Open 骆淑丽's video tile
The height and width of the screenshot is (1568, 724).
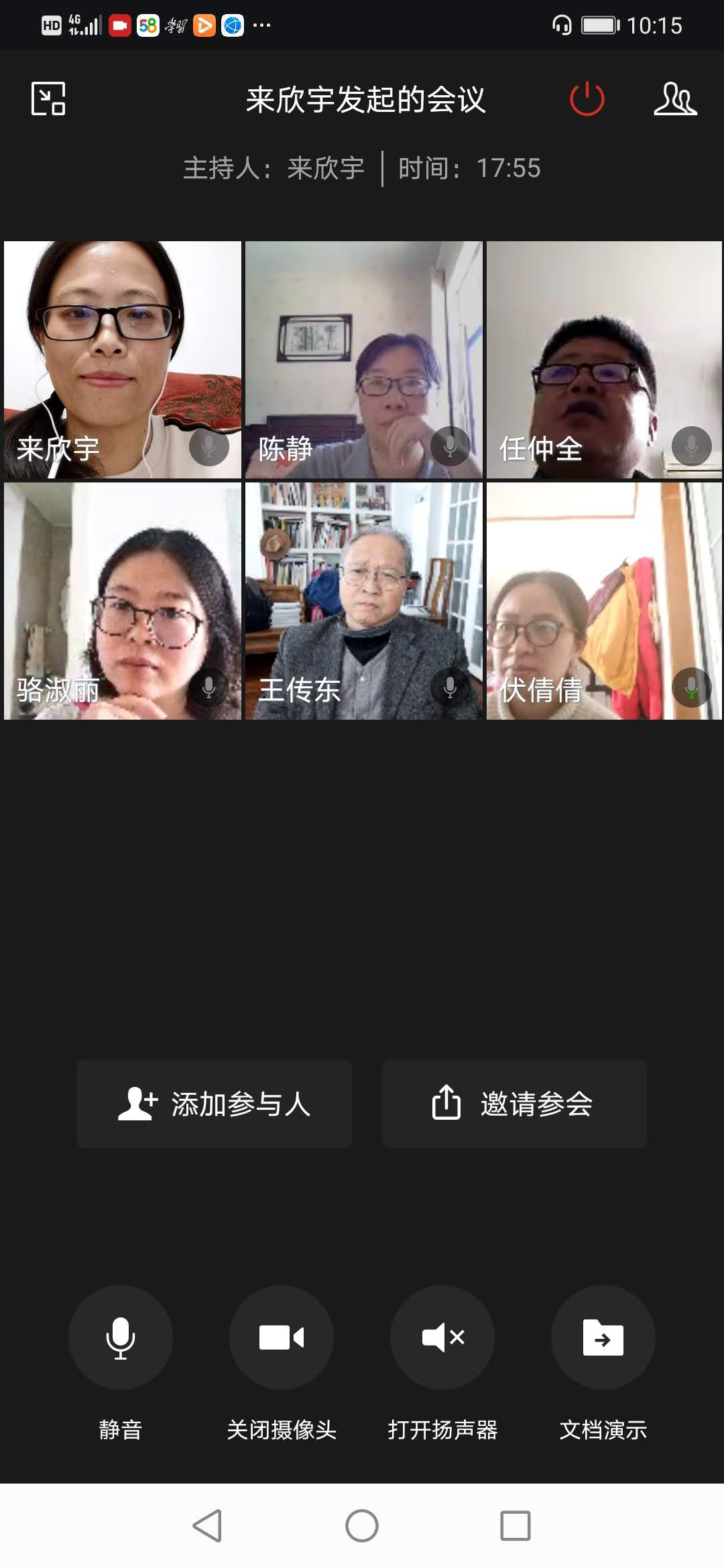pyautogui.click(x=123, y=601)
